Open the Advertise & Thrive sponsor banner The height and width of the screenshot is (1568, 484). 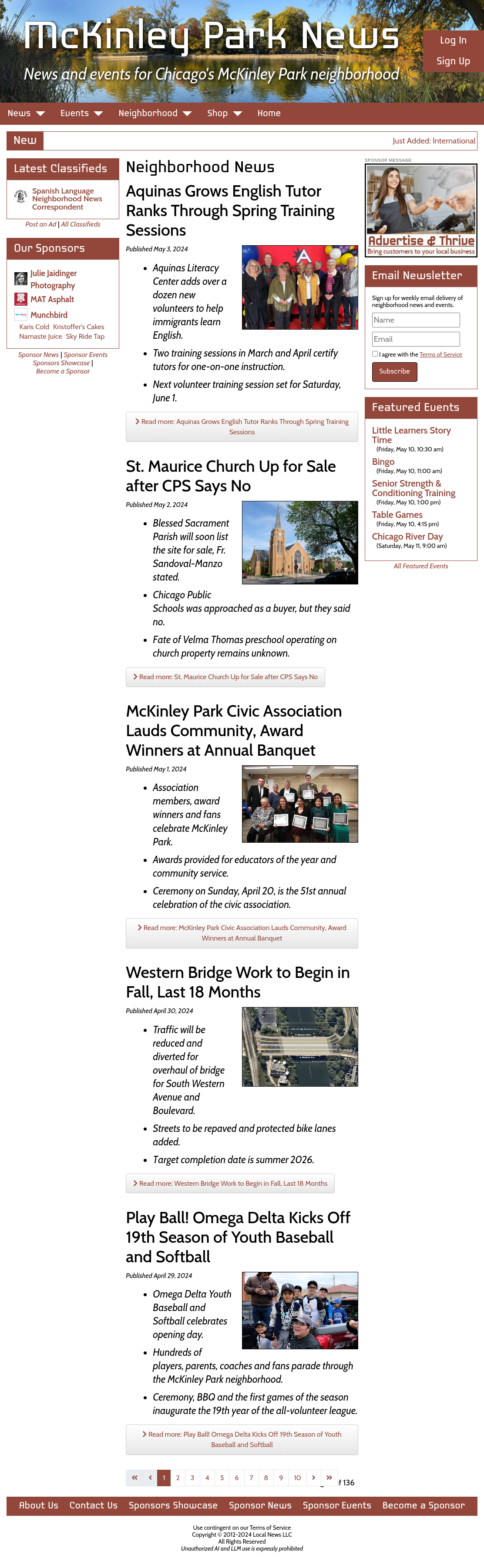420,210
